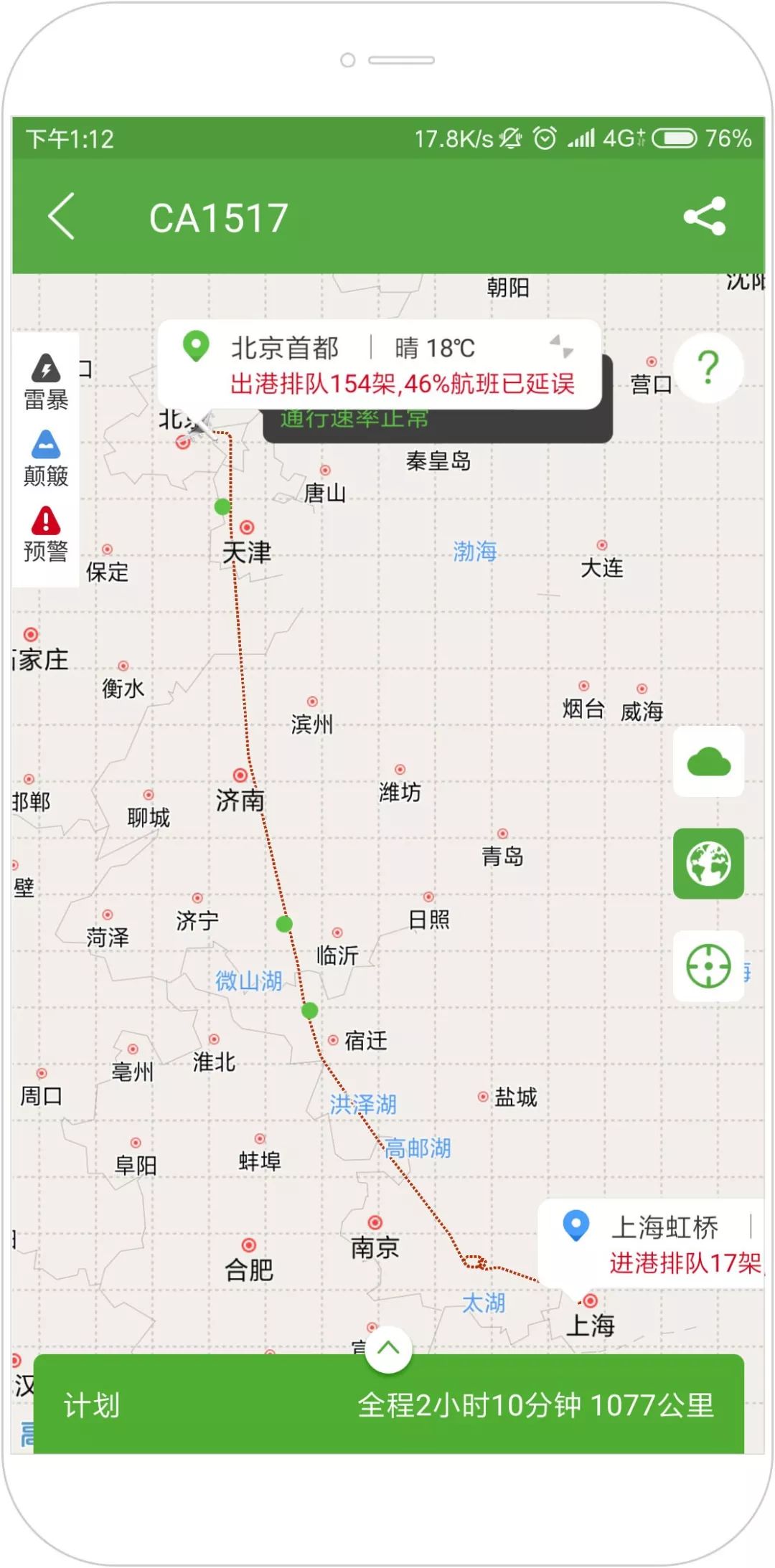Image resolution: width=775 pixels, height=1568 pixels.
Task: Recenter the map with the target button
Action: click(x=708, y=966)
